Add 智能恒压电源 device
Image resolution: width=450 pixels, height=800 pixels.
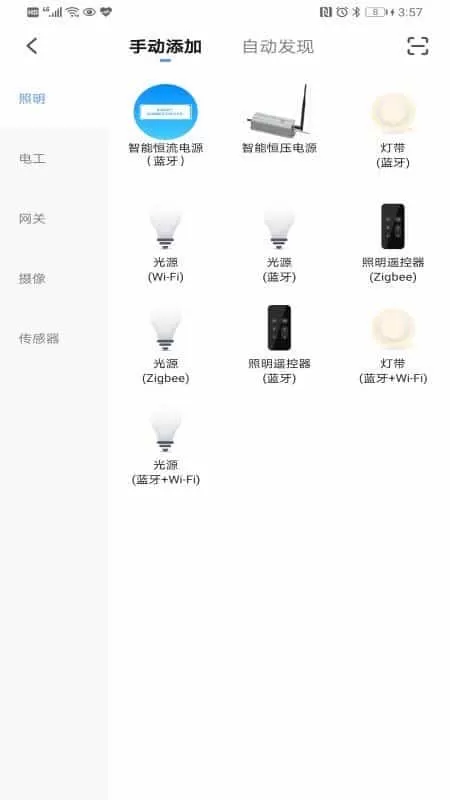tap(279, 119)
